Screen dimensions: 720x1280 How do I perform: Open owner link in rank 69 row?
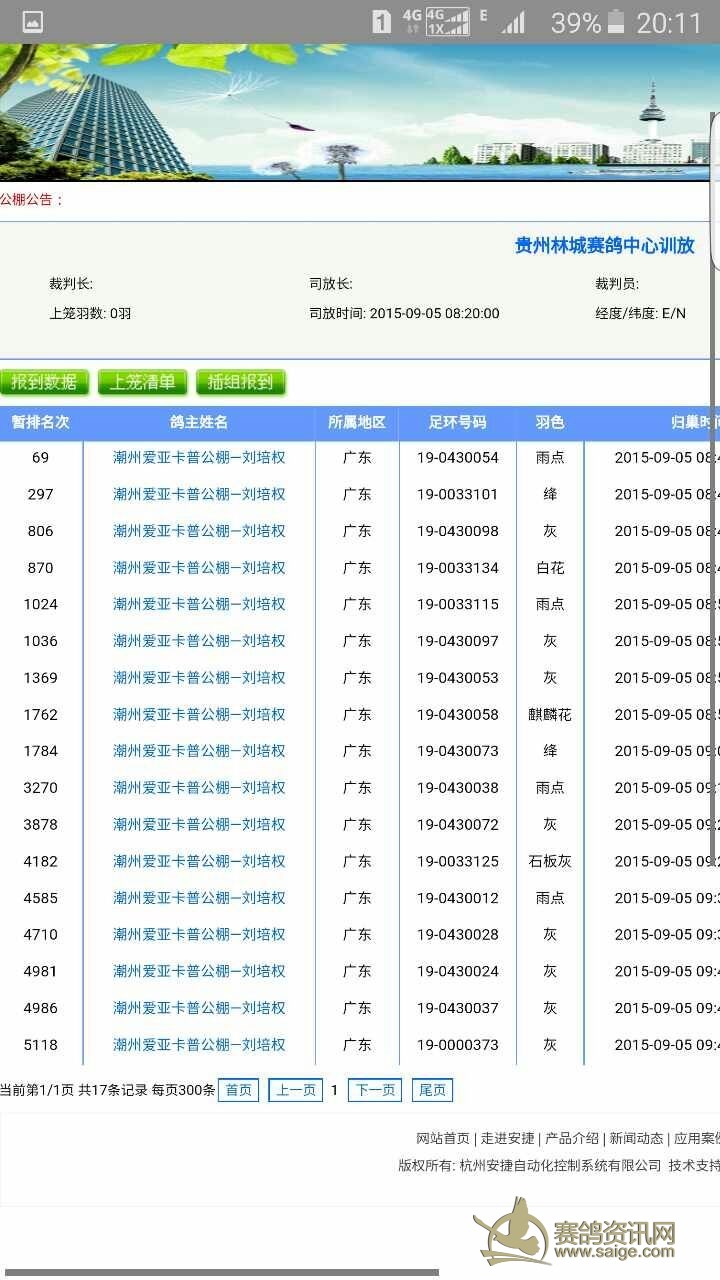pos(199,458)
